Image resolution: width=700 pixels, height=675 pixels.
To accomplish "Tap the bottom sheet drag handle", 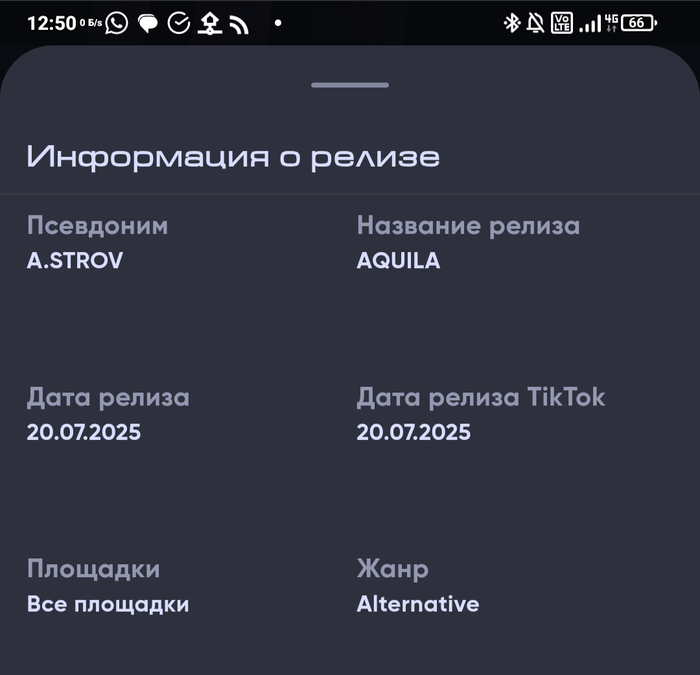I will click(x=349, y=85).
